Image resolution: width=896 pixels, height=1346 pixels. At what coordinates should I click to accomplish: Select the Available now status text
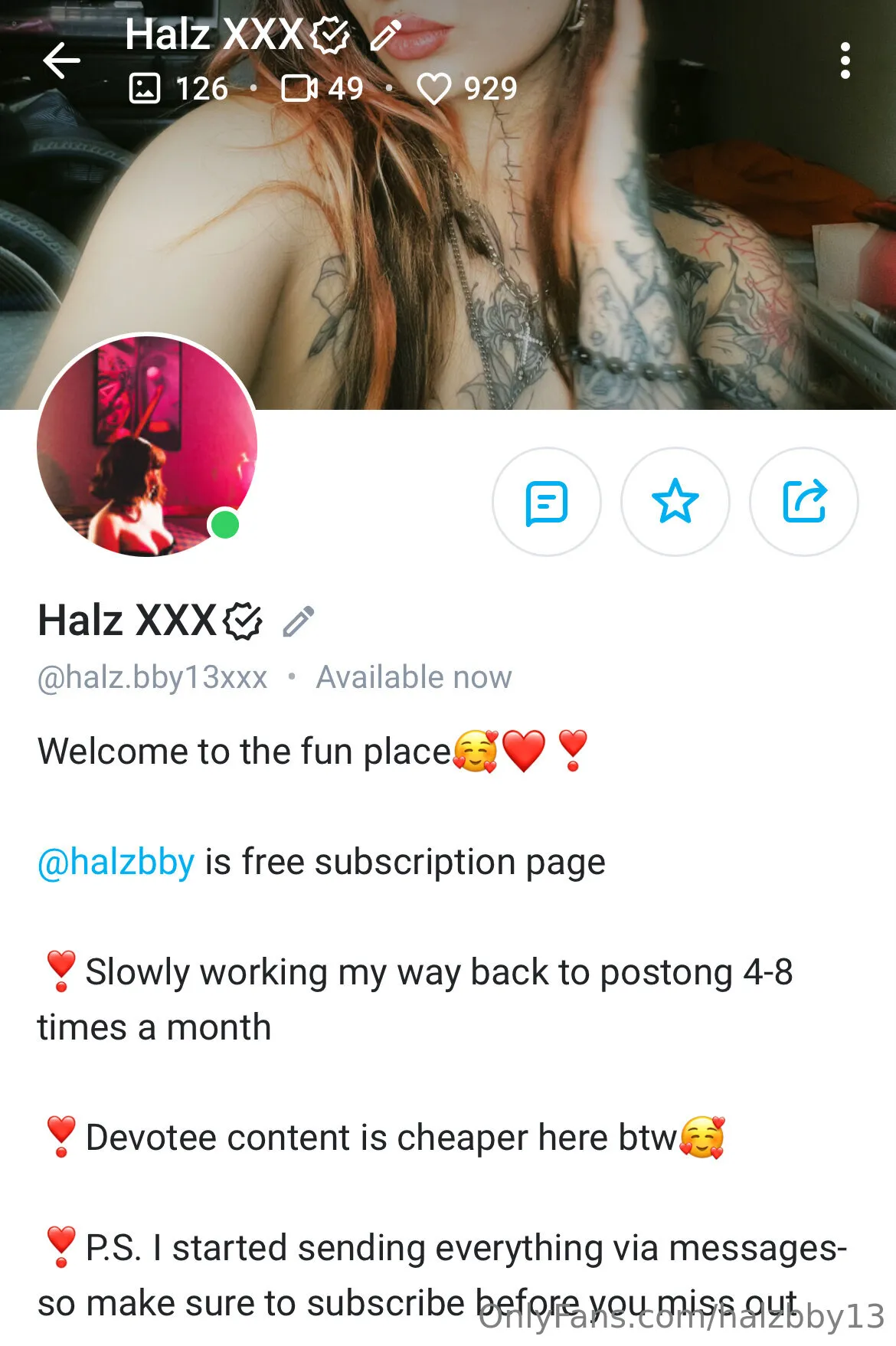(414, 677)
